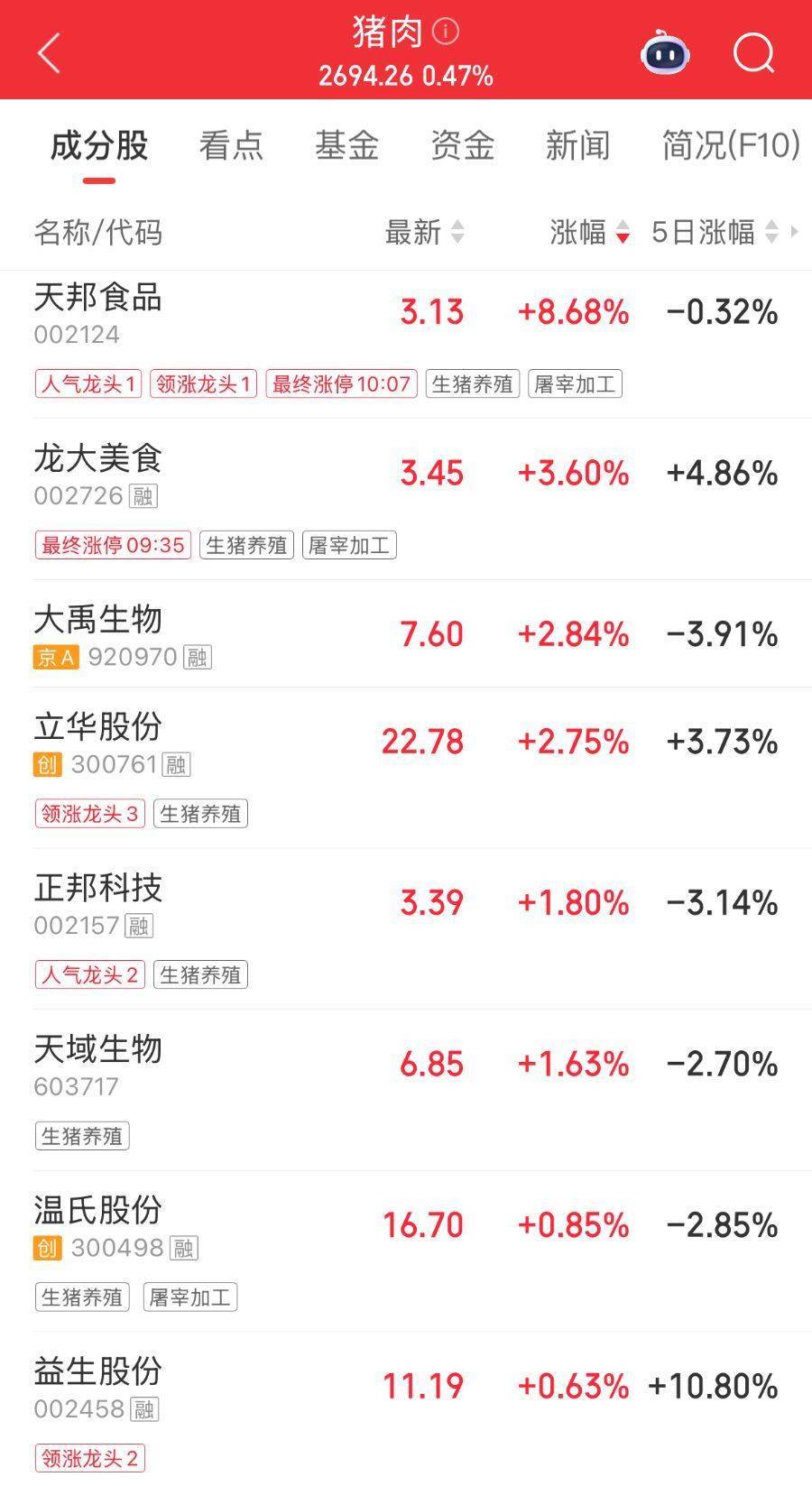Switch to the 资金 tab

click(462, 145)
